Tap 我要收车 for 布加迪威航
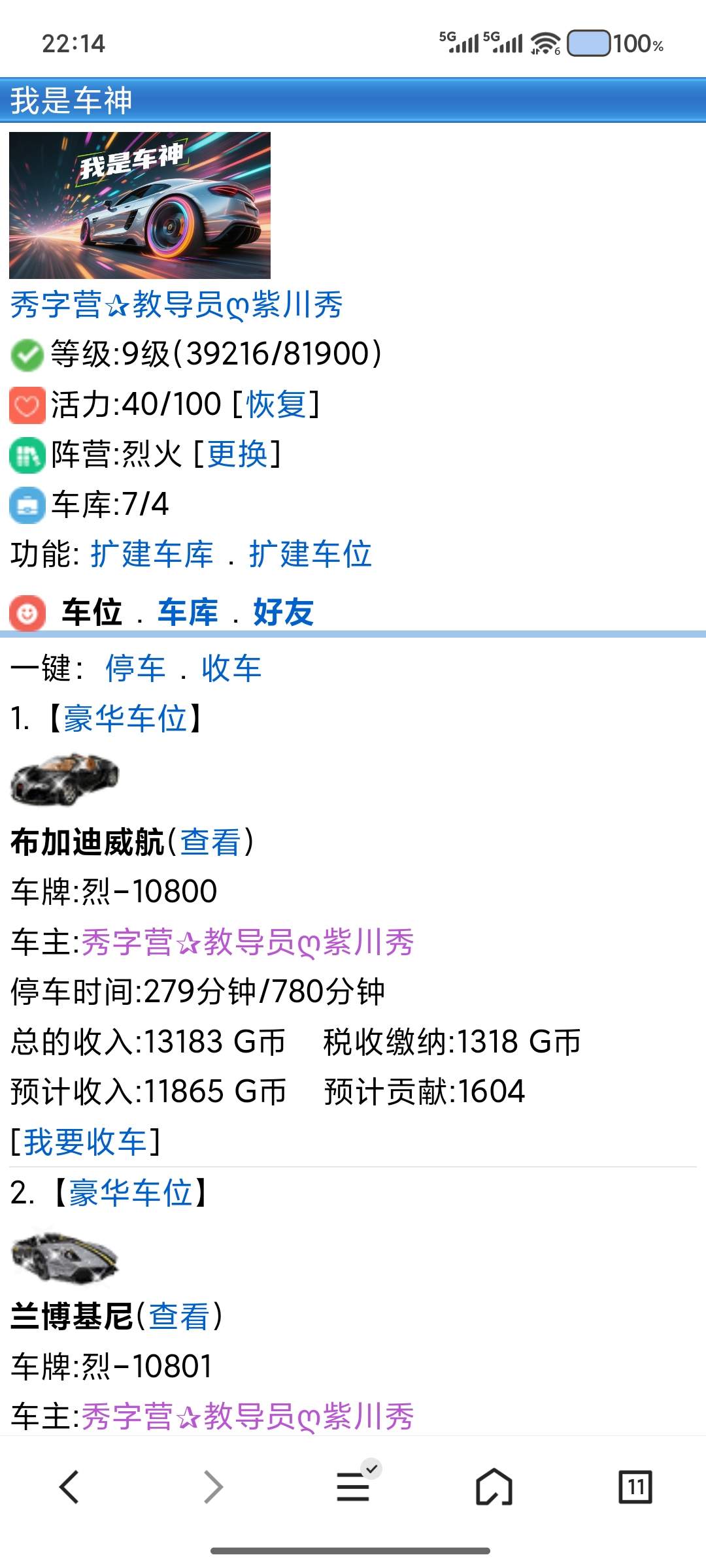 85,1142
